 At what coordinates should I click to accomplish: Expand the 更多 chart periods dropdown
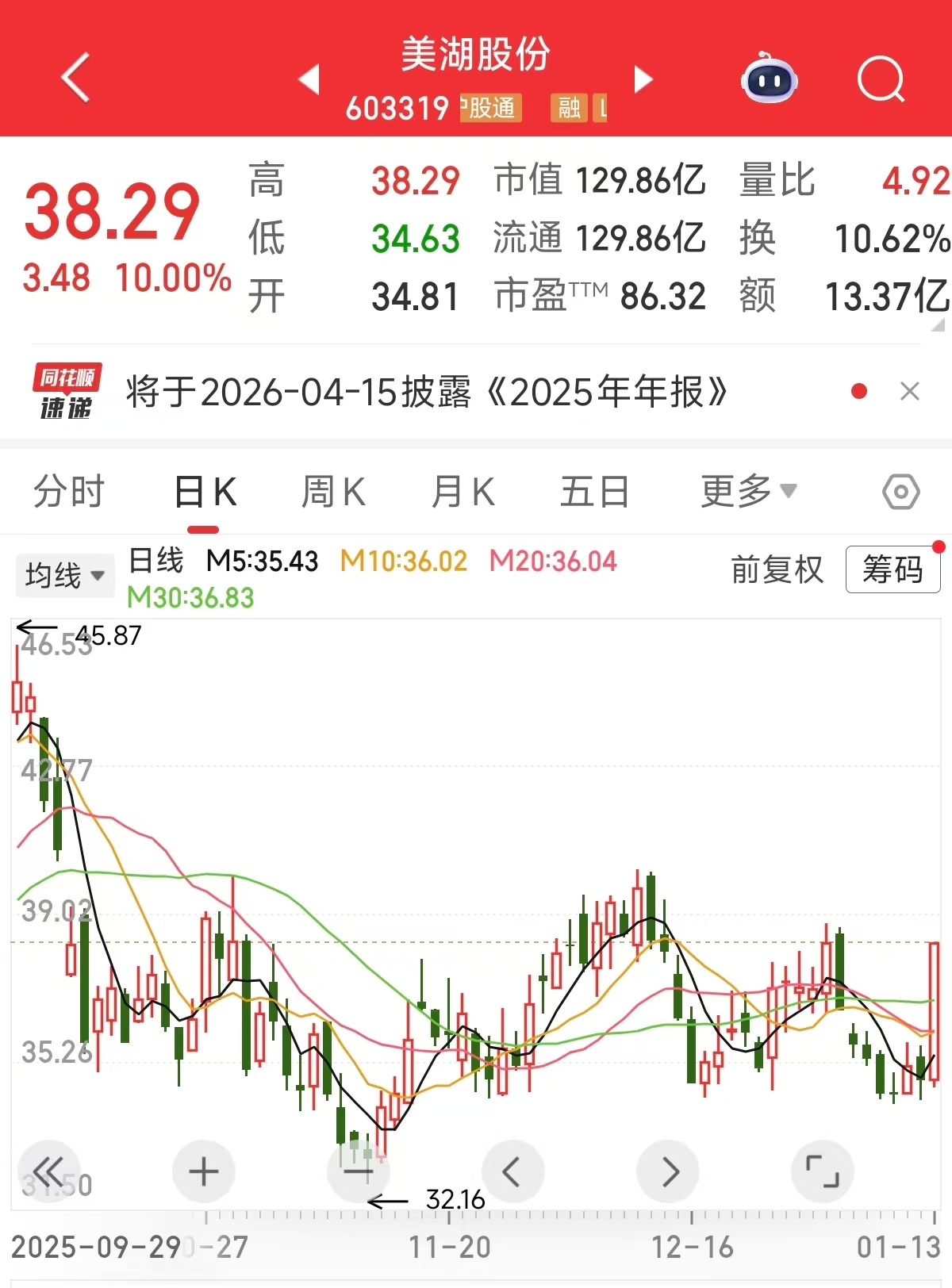[x=748, y=492]
